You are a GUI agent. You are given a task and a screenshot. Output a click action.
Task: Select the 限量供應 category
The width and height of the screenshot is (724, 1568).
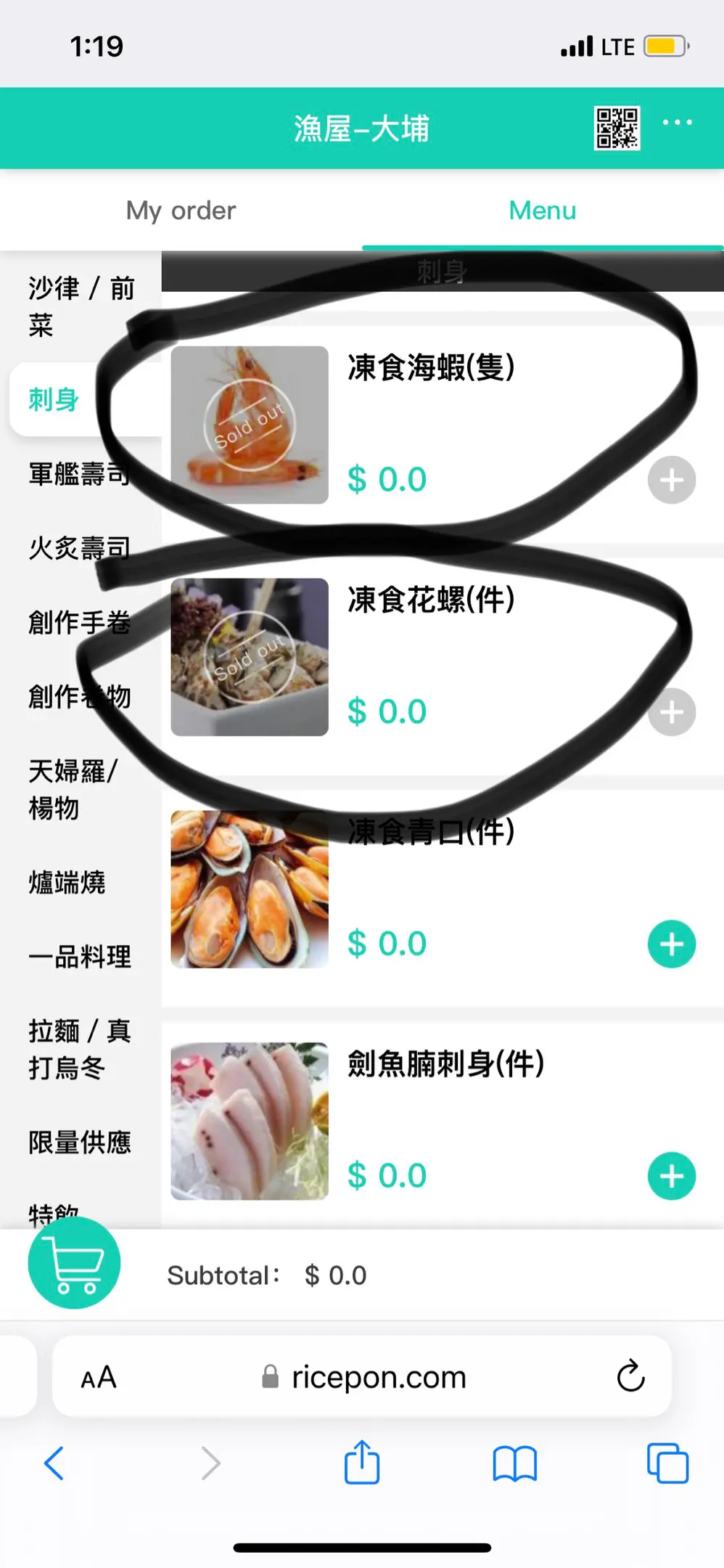pos(80,1143)
